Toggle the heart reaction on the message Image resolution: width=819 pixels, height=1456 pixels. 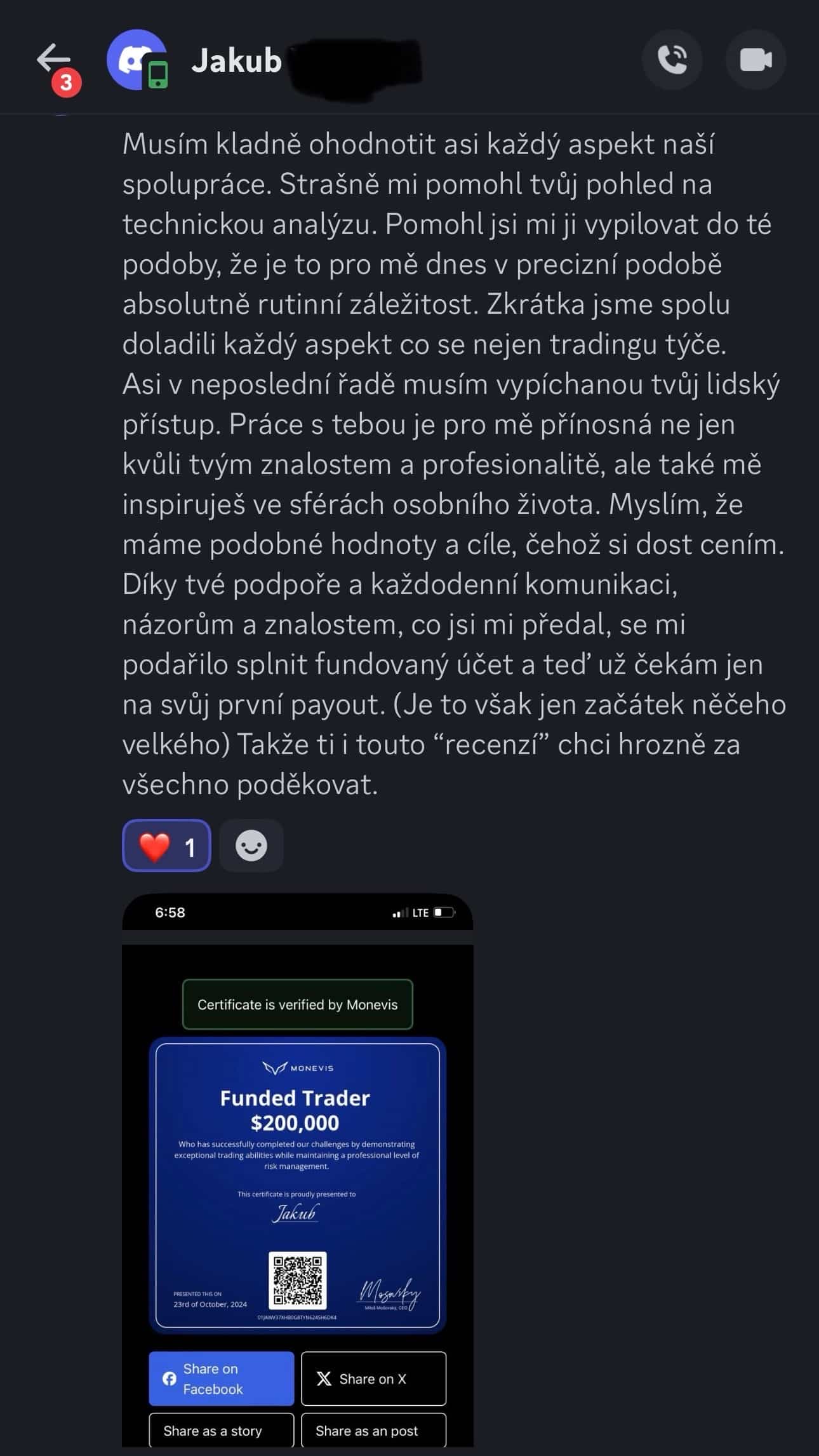pos(166,846)
